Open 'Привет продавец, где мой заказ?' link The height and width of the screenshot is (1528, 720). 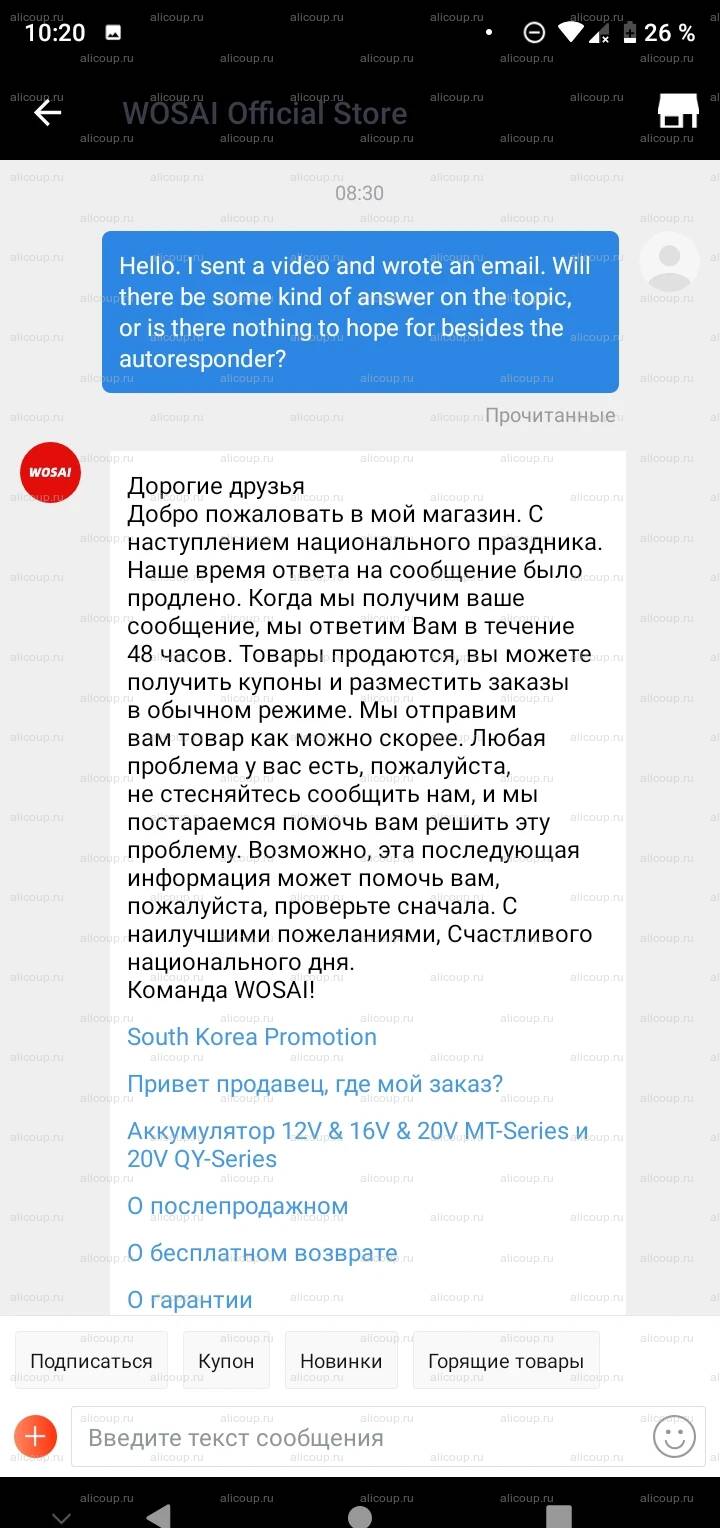coord(315,1084)
